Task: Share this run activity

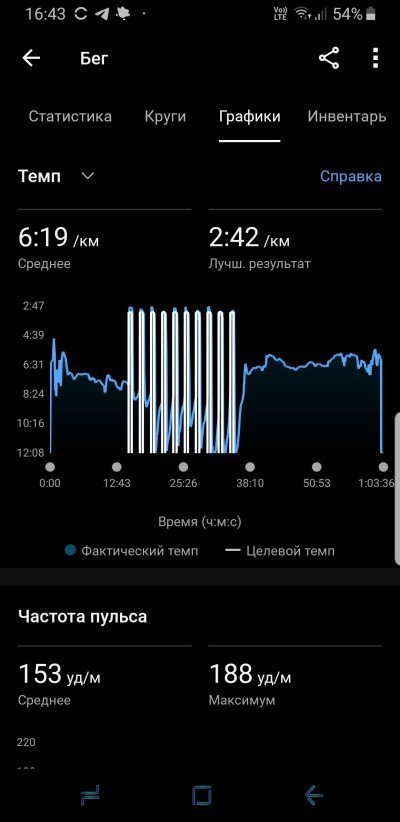Action: click(x=329, y=58)
